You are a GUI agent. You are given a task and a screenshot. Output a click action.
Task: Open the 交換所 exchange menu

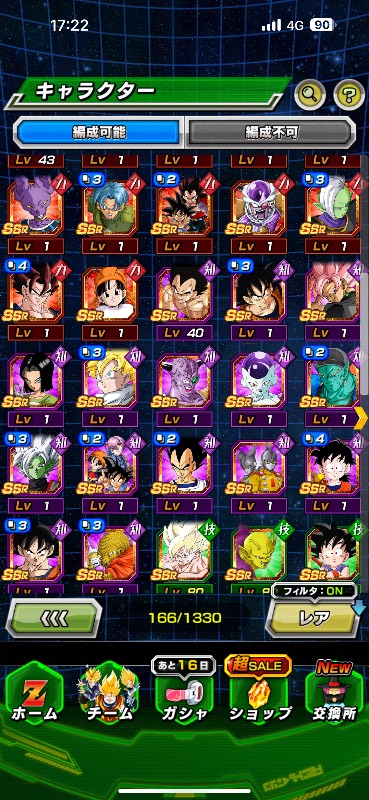(334, 696)
